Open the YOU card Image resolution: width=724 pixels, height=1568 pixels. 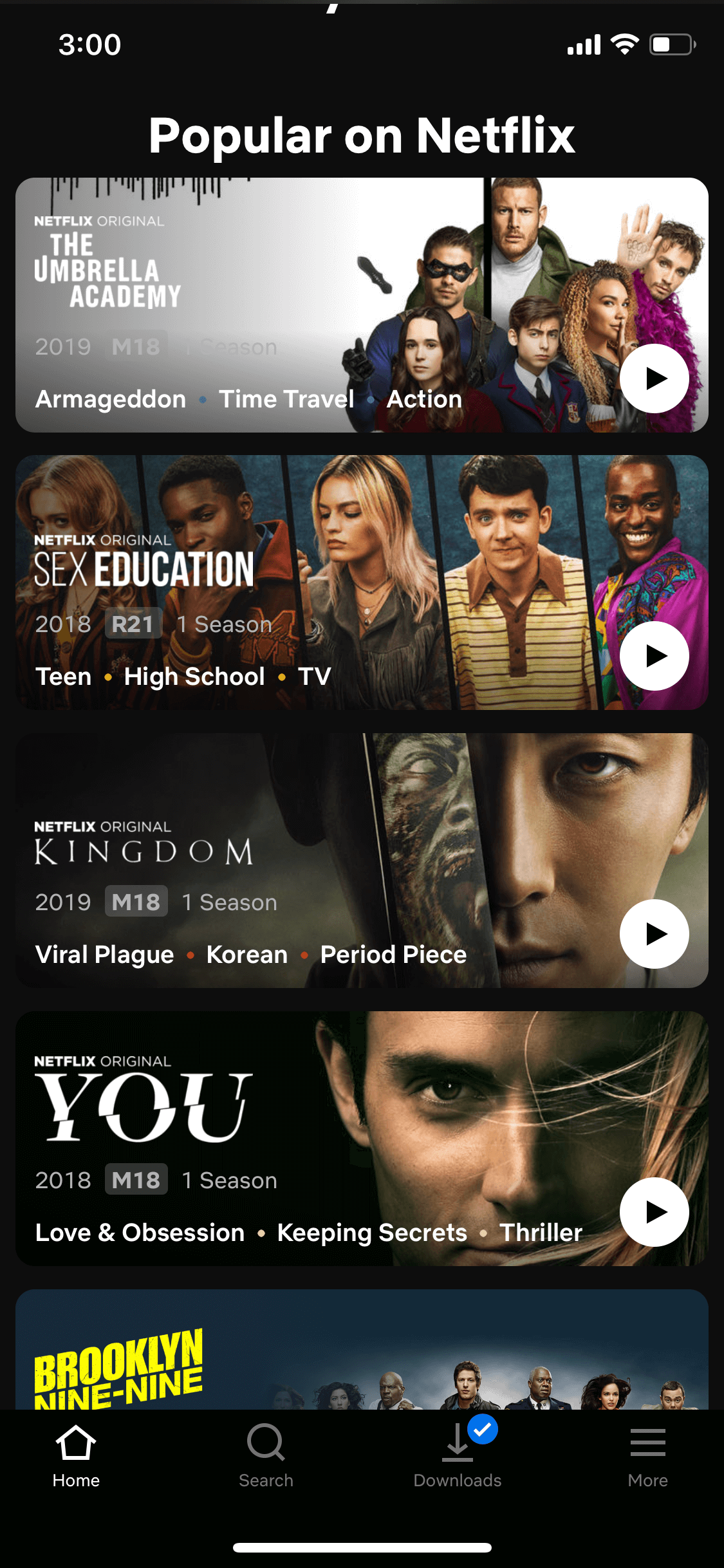[362, 1139]
